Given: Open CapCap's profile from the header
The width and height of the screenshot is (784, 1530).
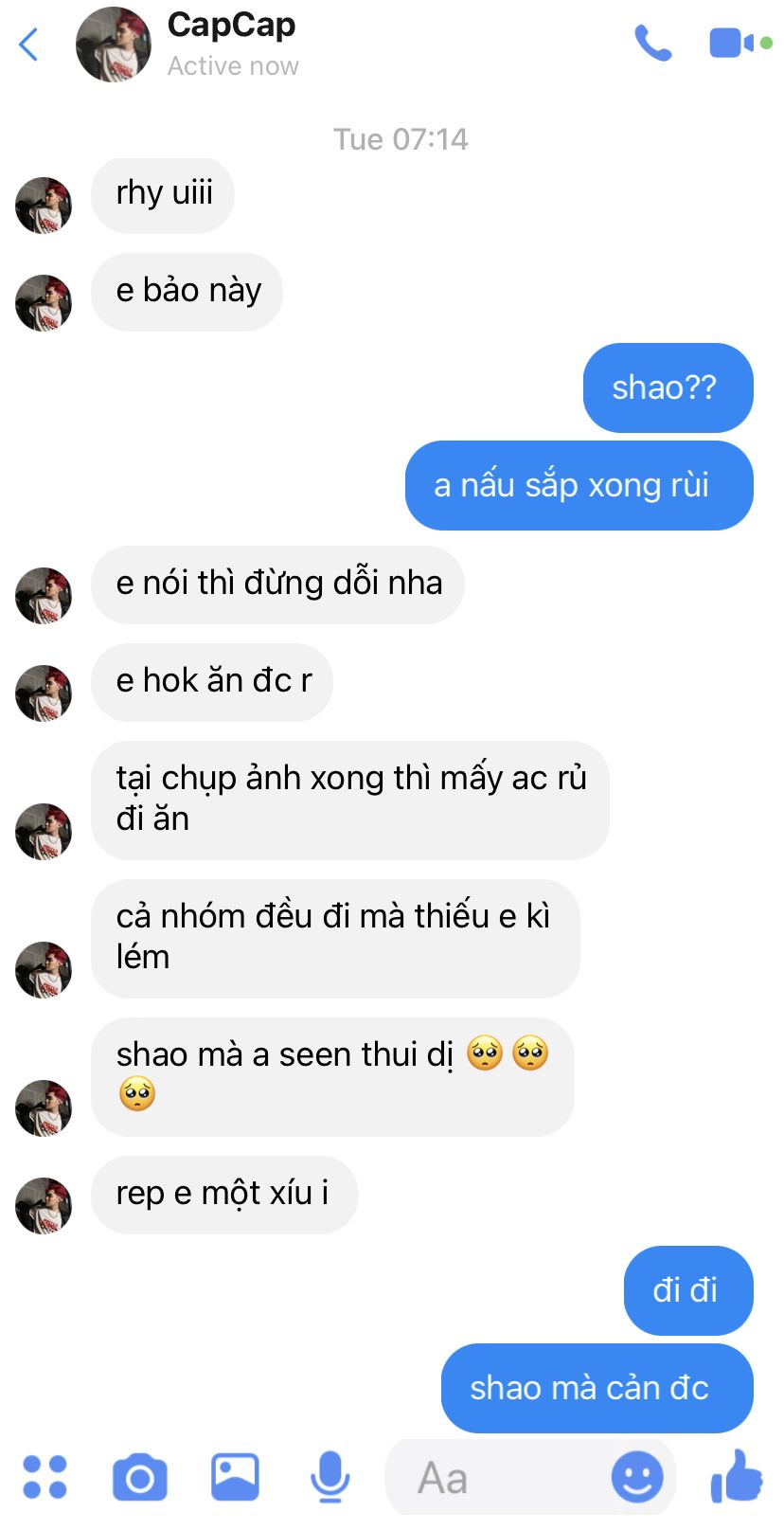Looking at the screenshot, I should click(x=187, y=45).
